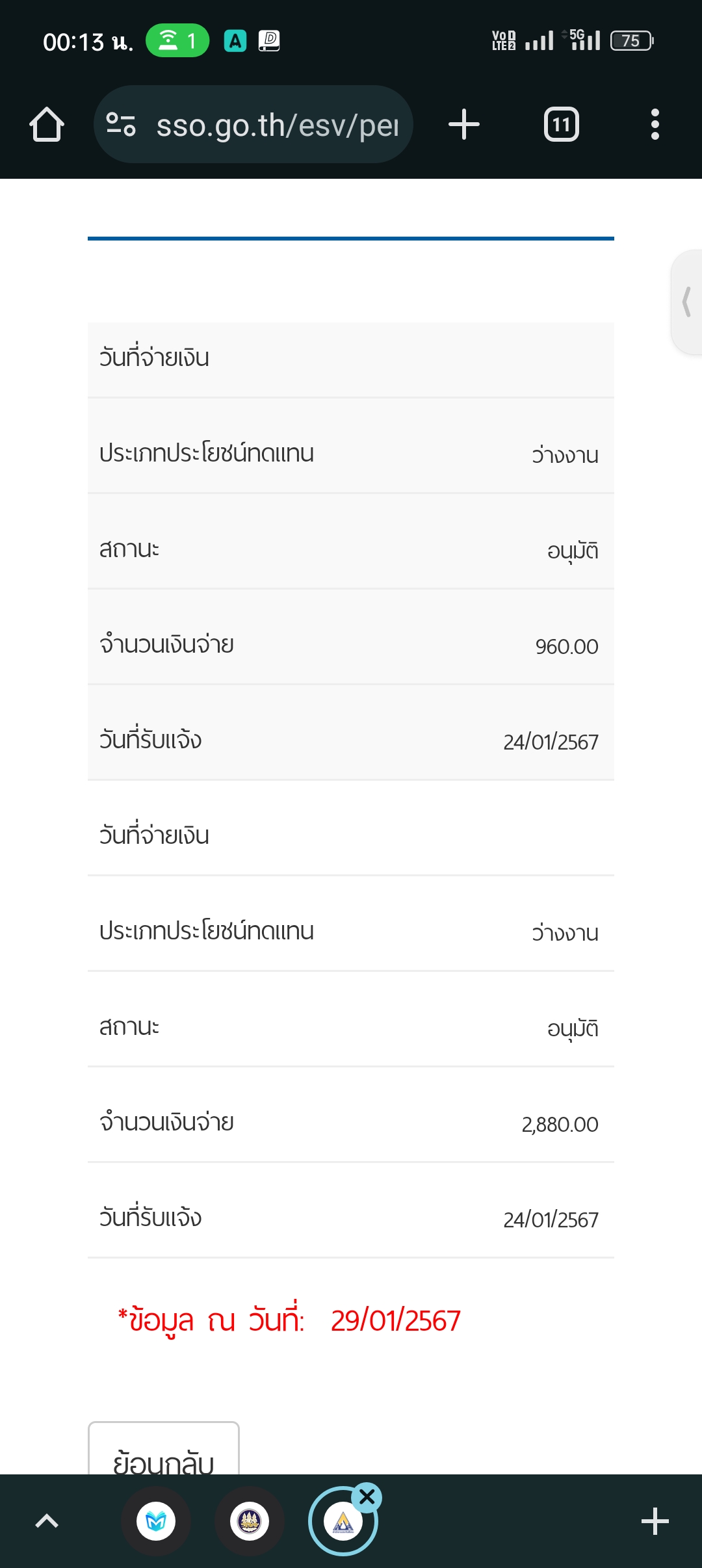This screenshot has height=1568, width=702.
Task: Open a new tab with the plus icon
Action: click(464, 124)
